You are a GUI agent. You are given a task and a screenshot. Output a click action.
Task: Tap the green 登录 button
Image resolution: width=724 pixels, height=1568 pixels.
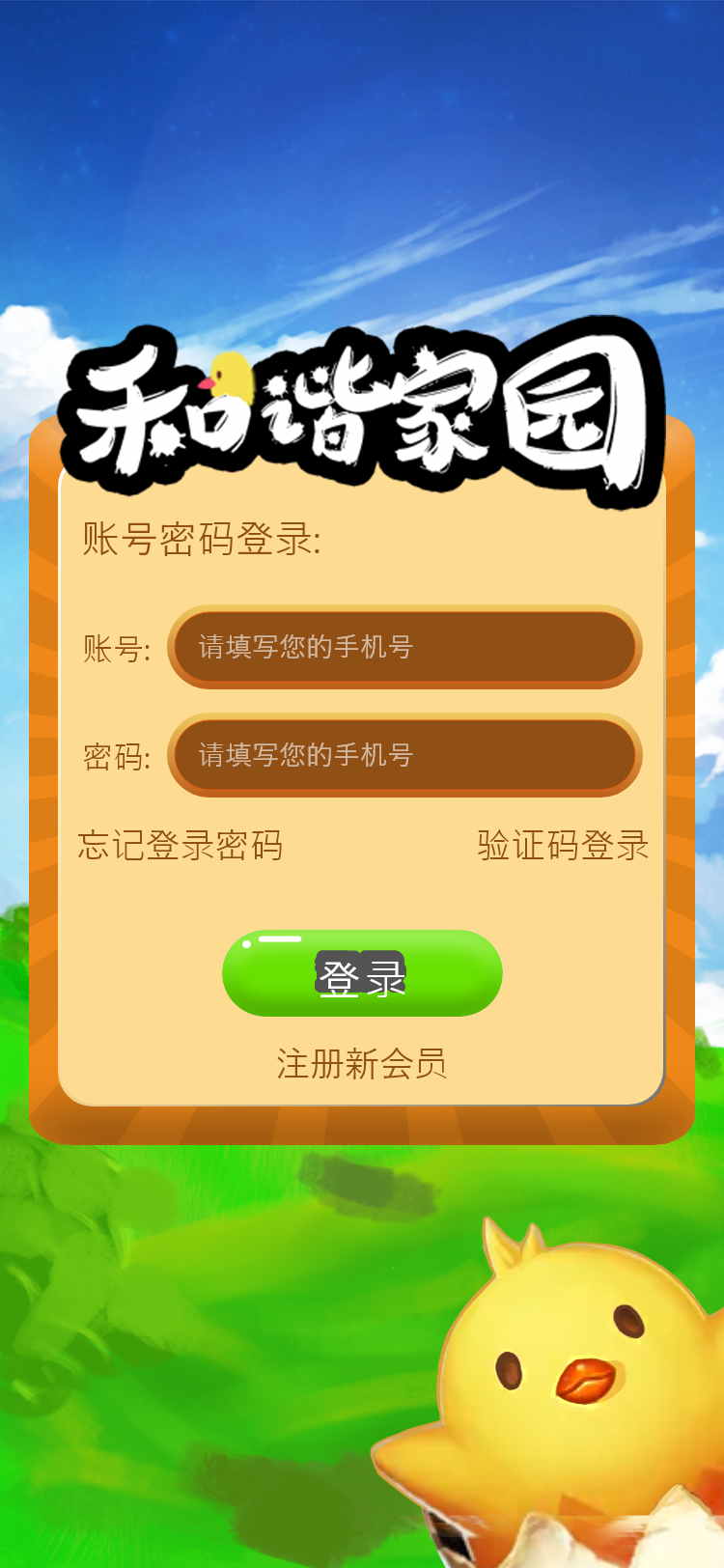[362, 974]
